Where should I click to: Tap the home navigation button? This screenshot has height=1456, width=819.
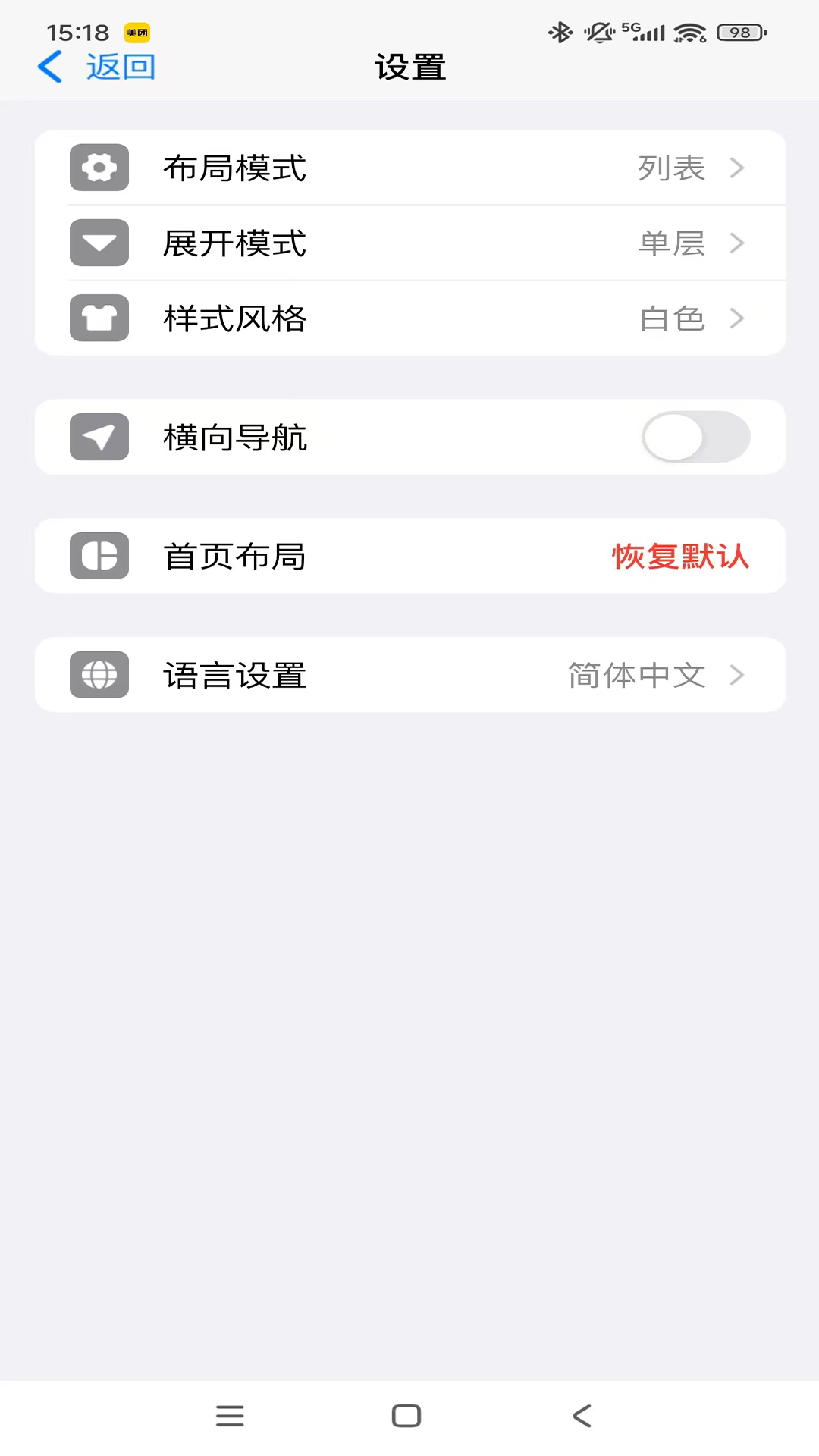point(406,1415)
